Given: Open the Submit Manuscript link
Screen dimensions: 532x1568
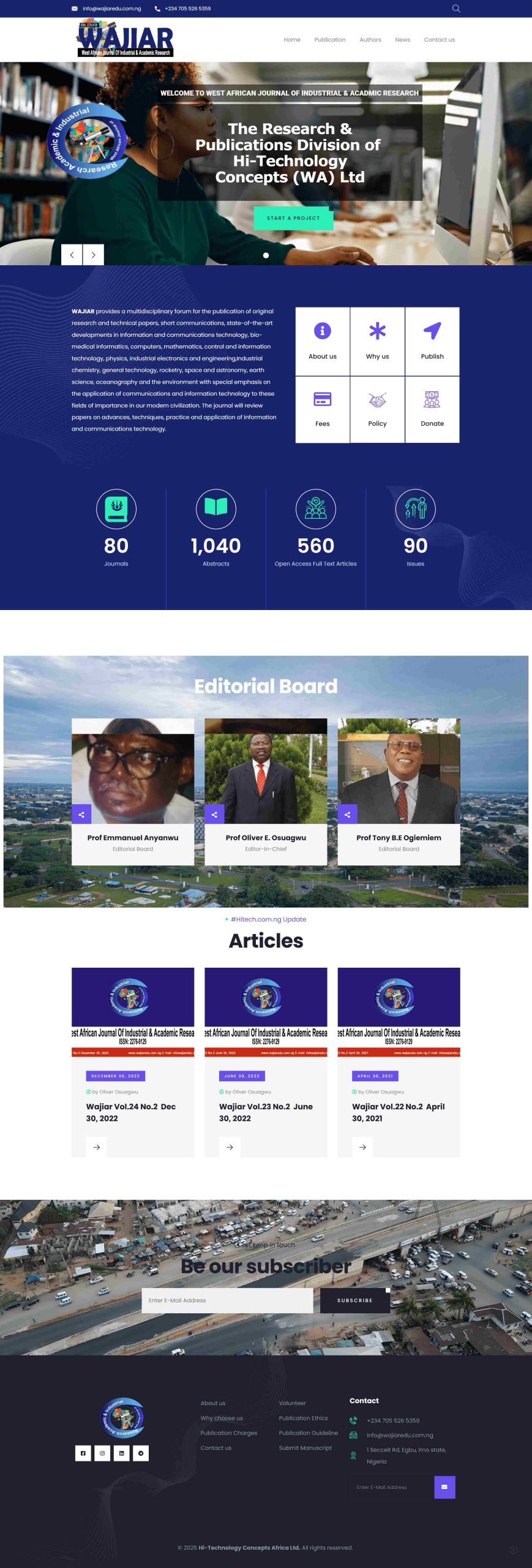Looking at the screenshot, I should [x=307, y=1448].
